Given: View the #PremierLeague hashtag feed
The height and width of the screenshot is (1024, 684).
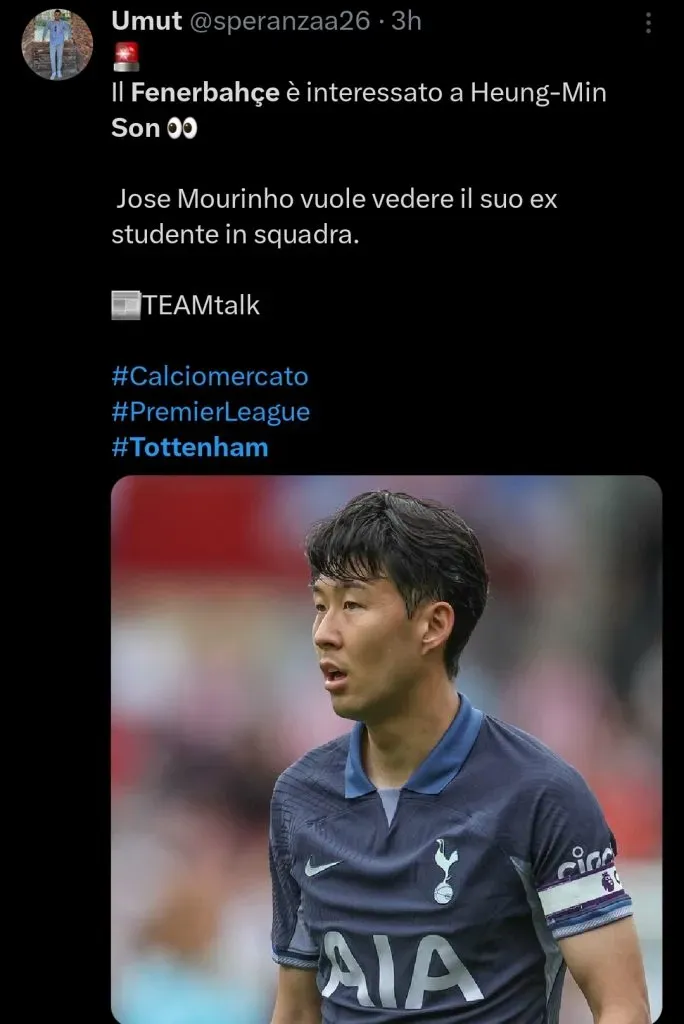Looking at the screenshot, I should pos(211,412).
